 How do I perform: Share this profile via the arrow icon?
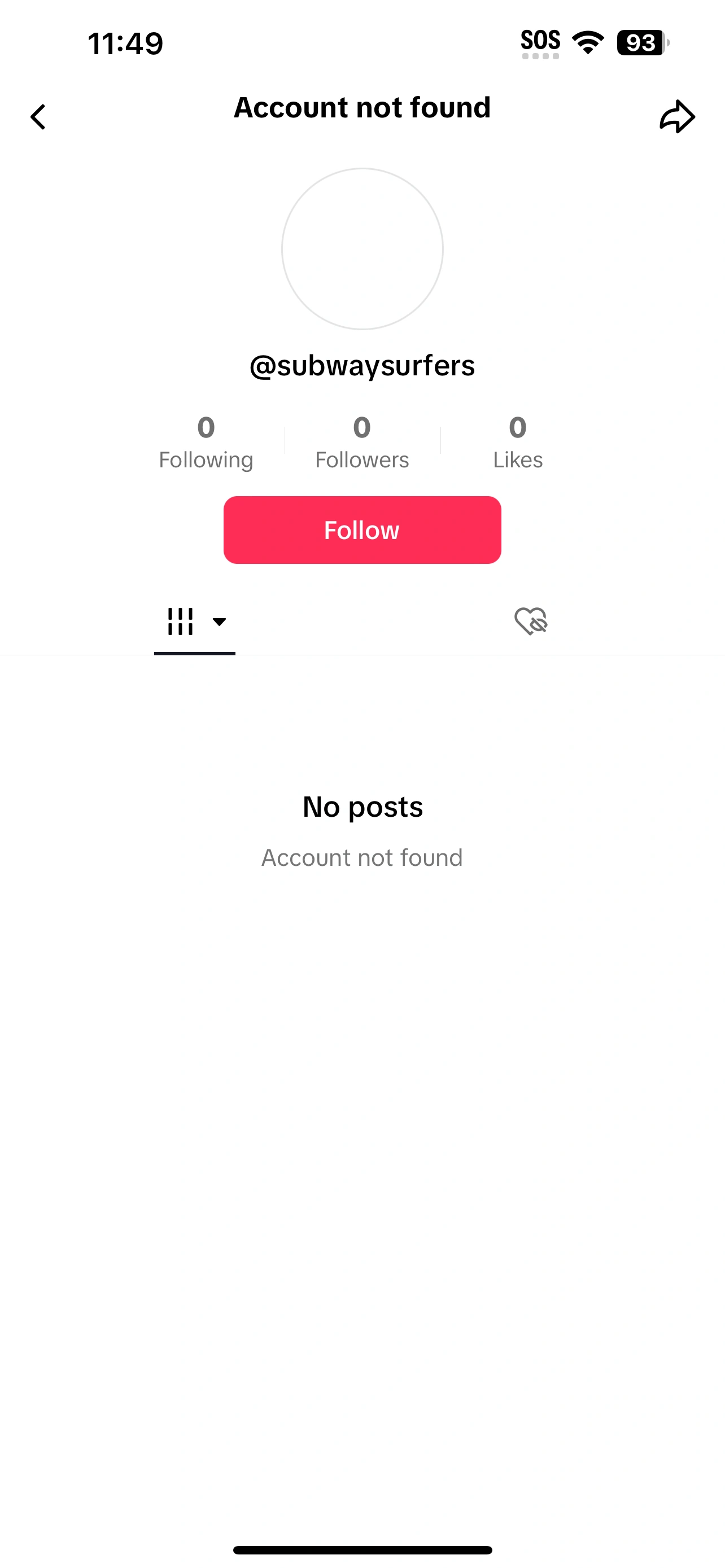[677, 116]
